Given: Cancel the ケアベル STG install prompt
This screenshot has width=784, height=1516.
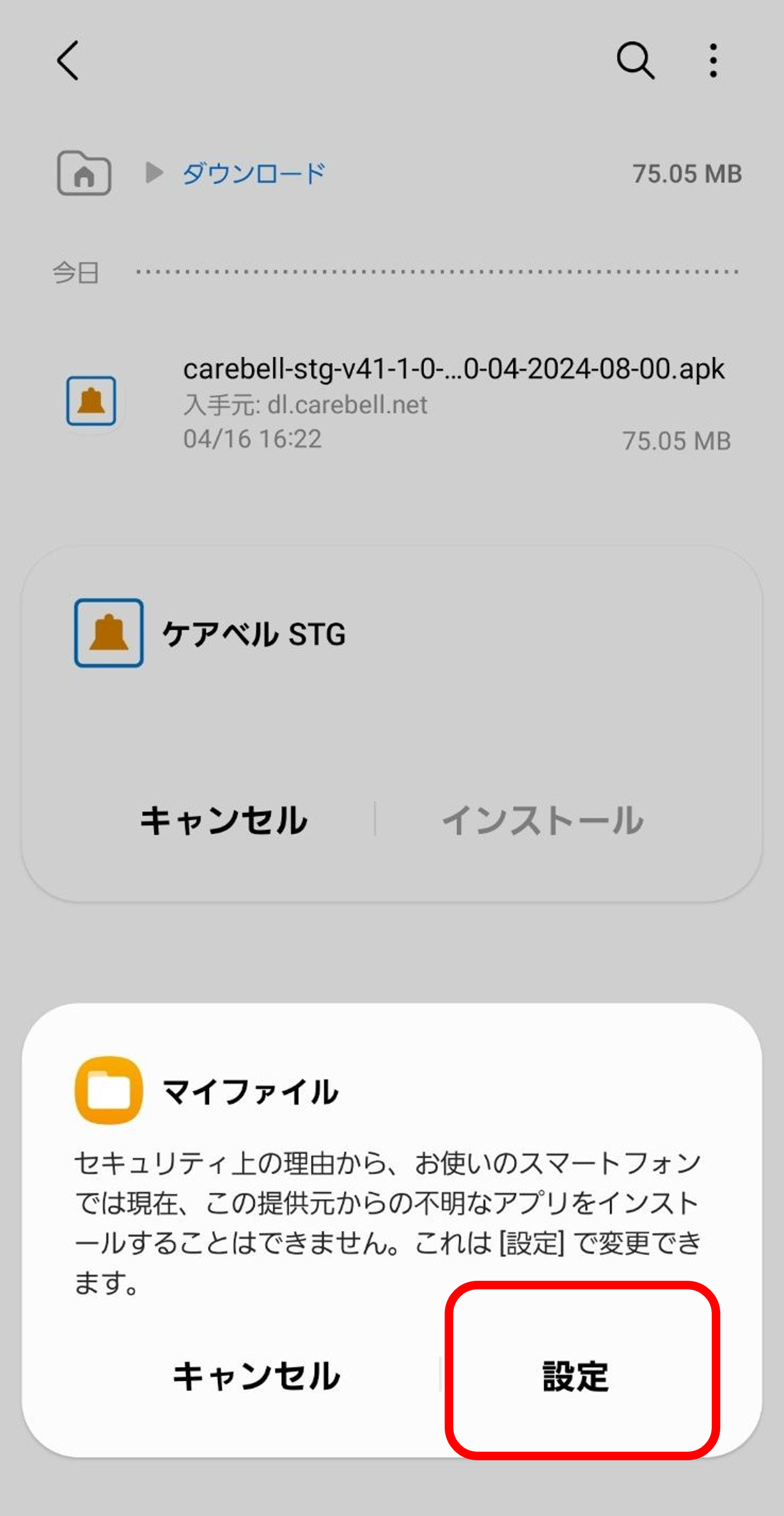Looking at the screenshot, I should [224, 820].
